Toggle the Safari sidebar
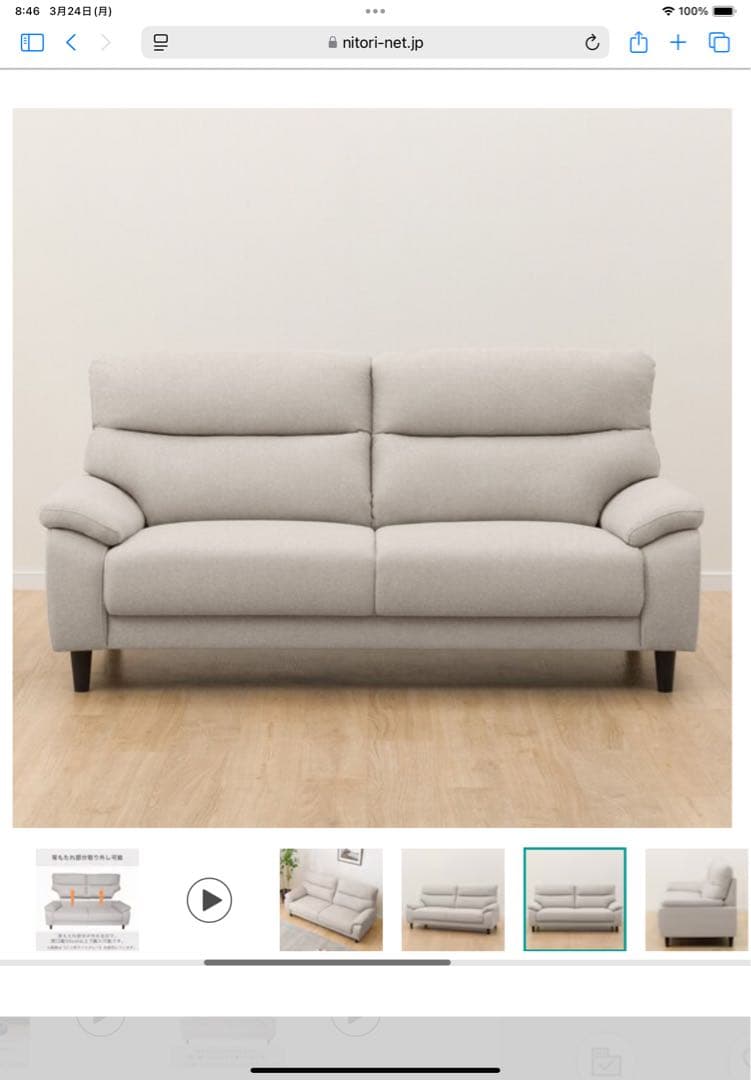 (32, 43)
